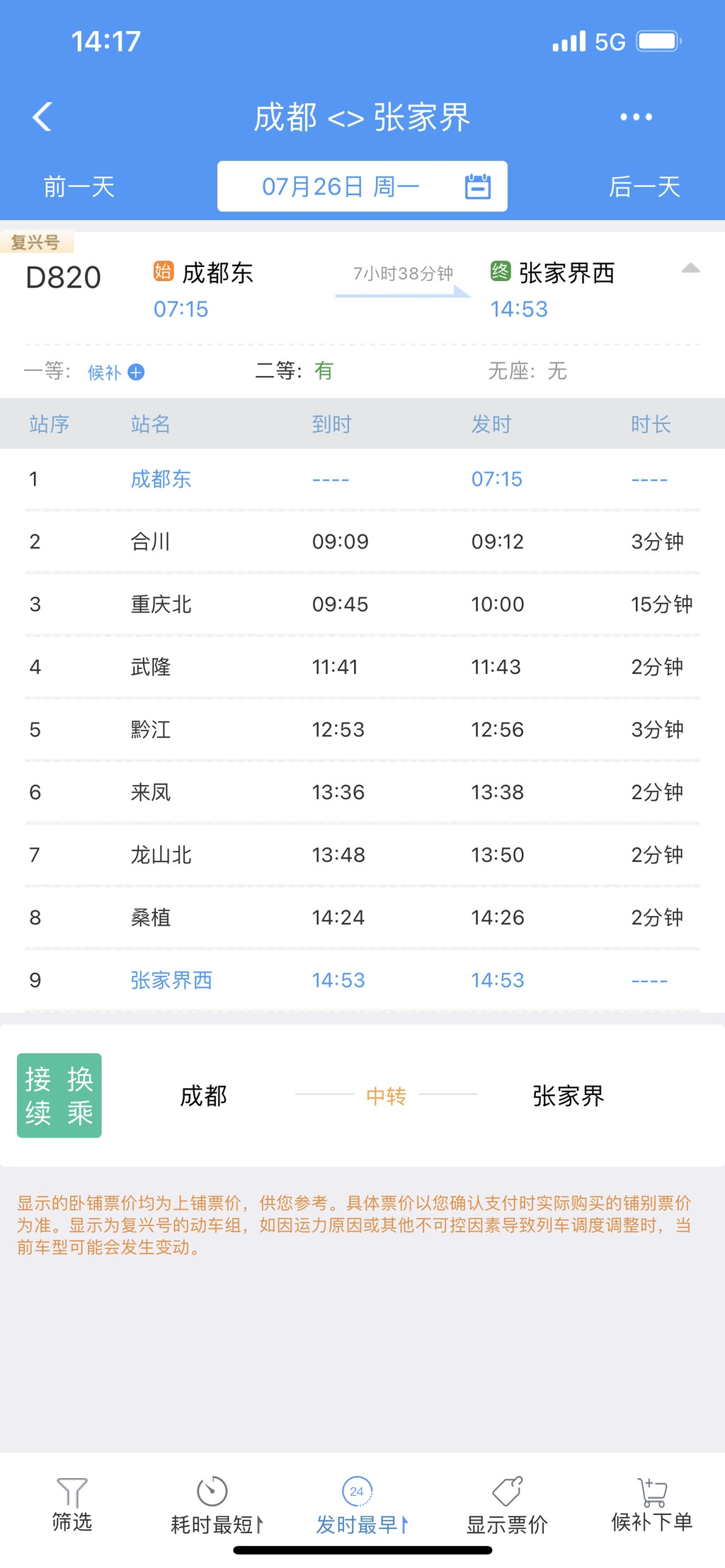Go back using the top-left arrow
Screen dimensions: 725x1568
42,117
